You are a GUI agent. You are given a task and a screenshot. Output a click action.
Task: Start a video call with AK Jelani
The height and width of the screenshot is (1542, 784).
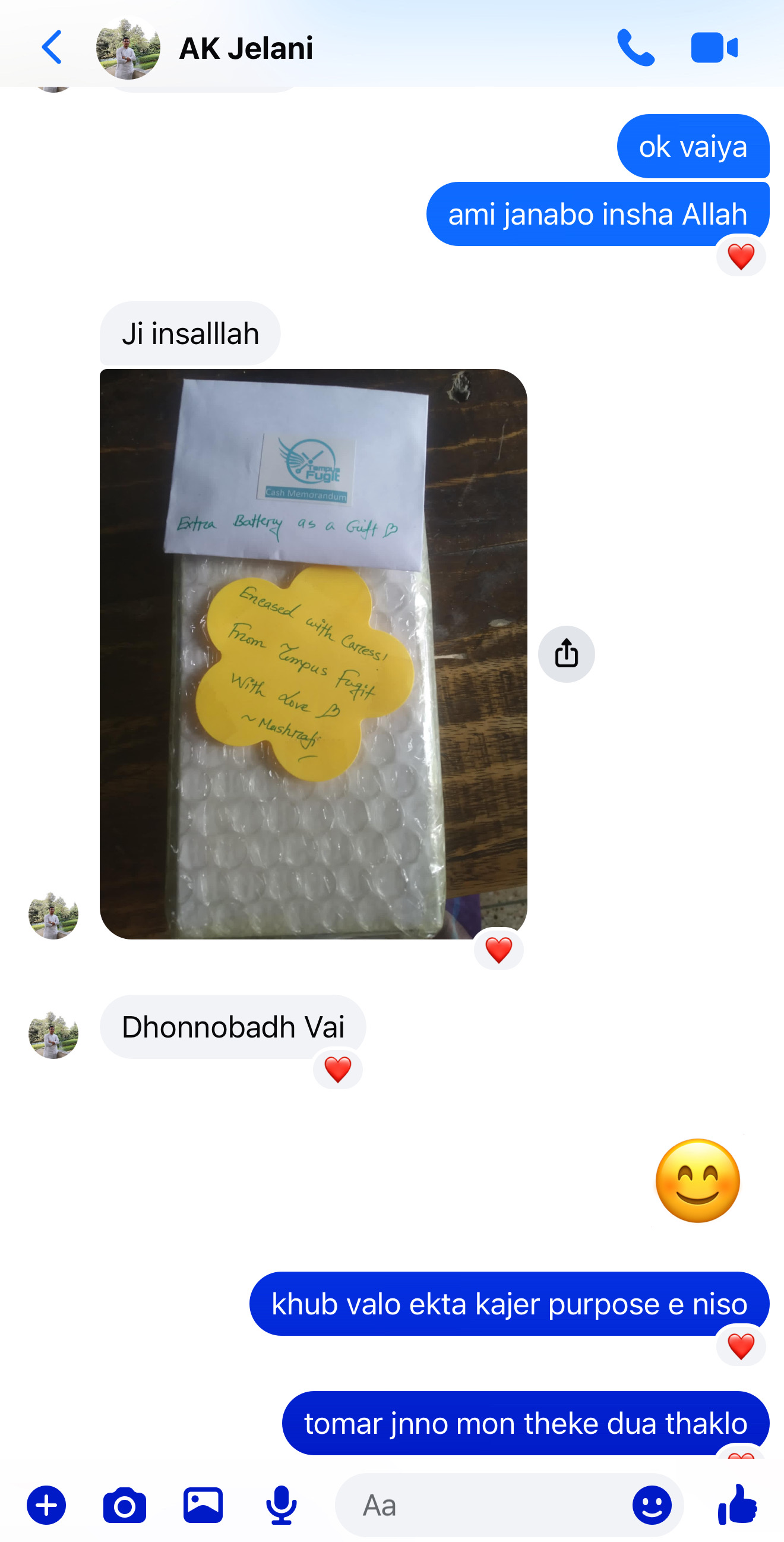(x=714, y=48)
